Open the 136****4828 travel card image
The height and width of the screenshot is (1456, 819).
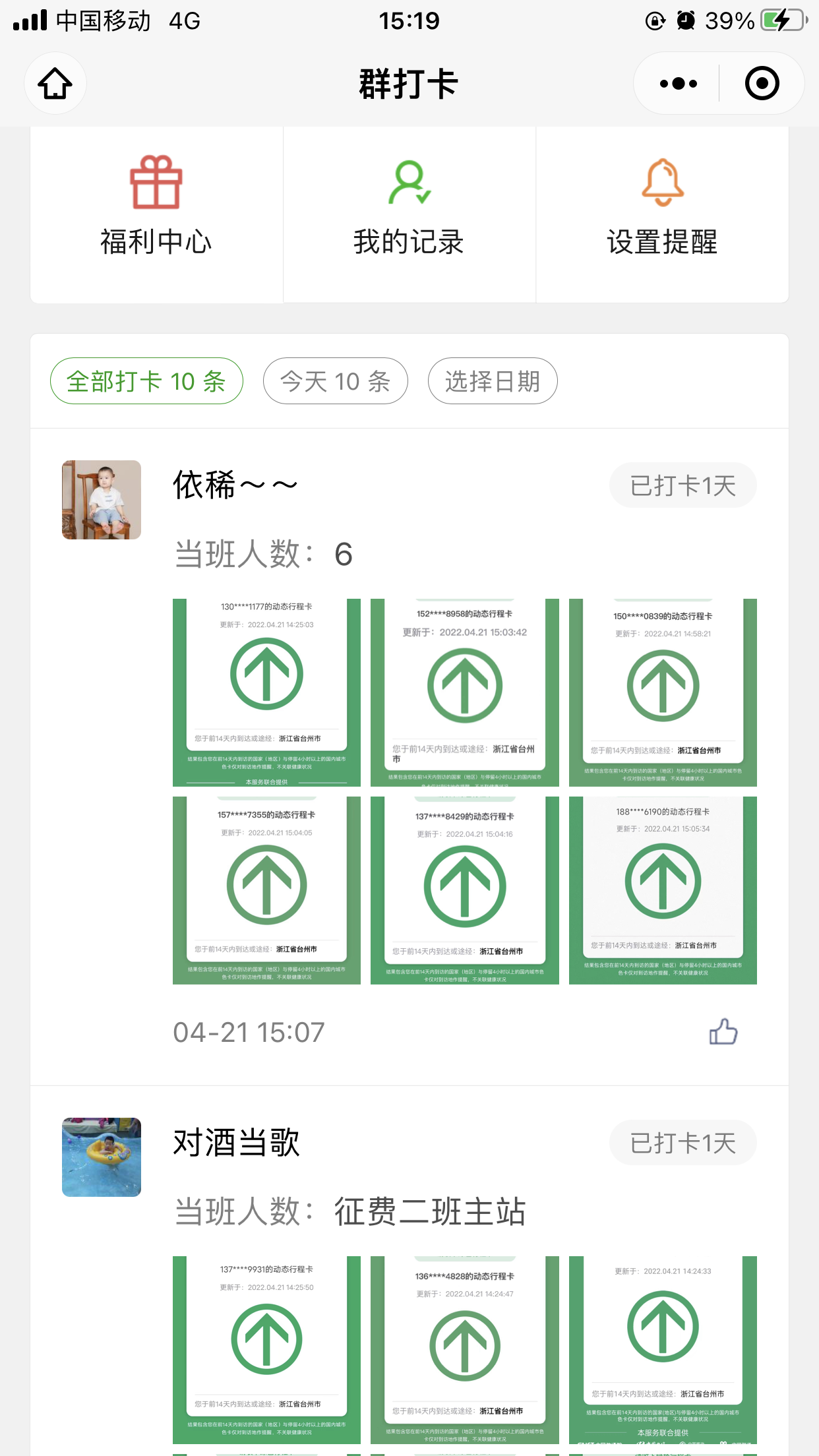[464, 1349]
